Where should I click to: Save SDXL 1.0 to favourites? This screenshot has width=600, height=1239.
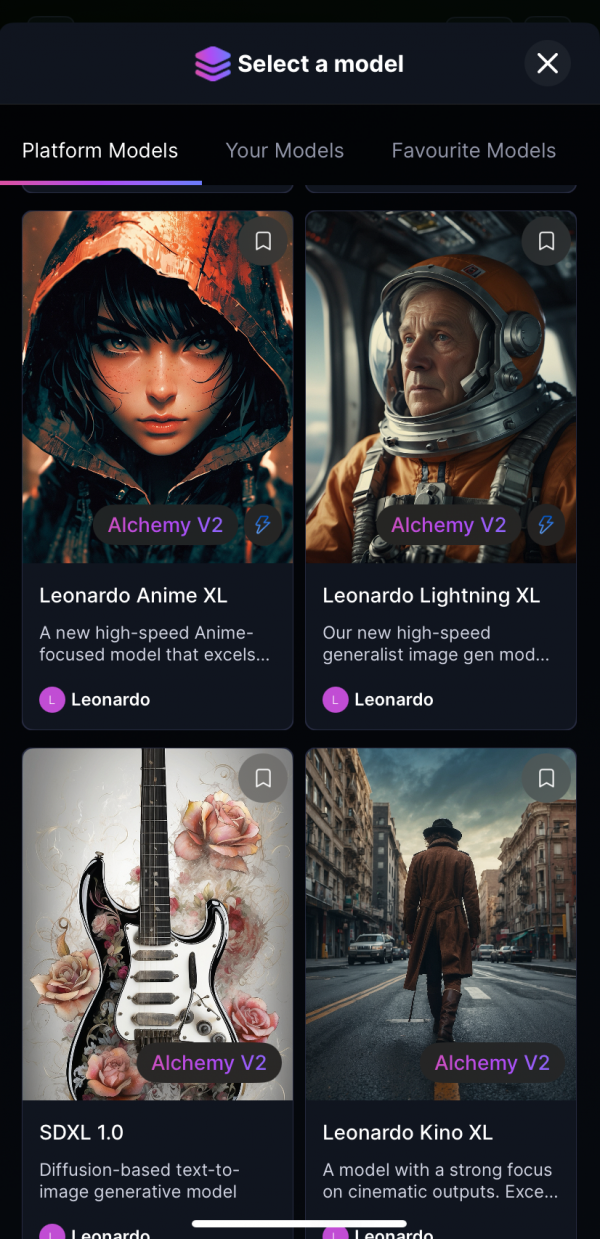click(263, 778)
